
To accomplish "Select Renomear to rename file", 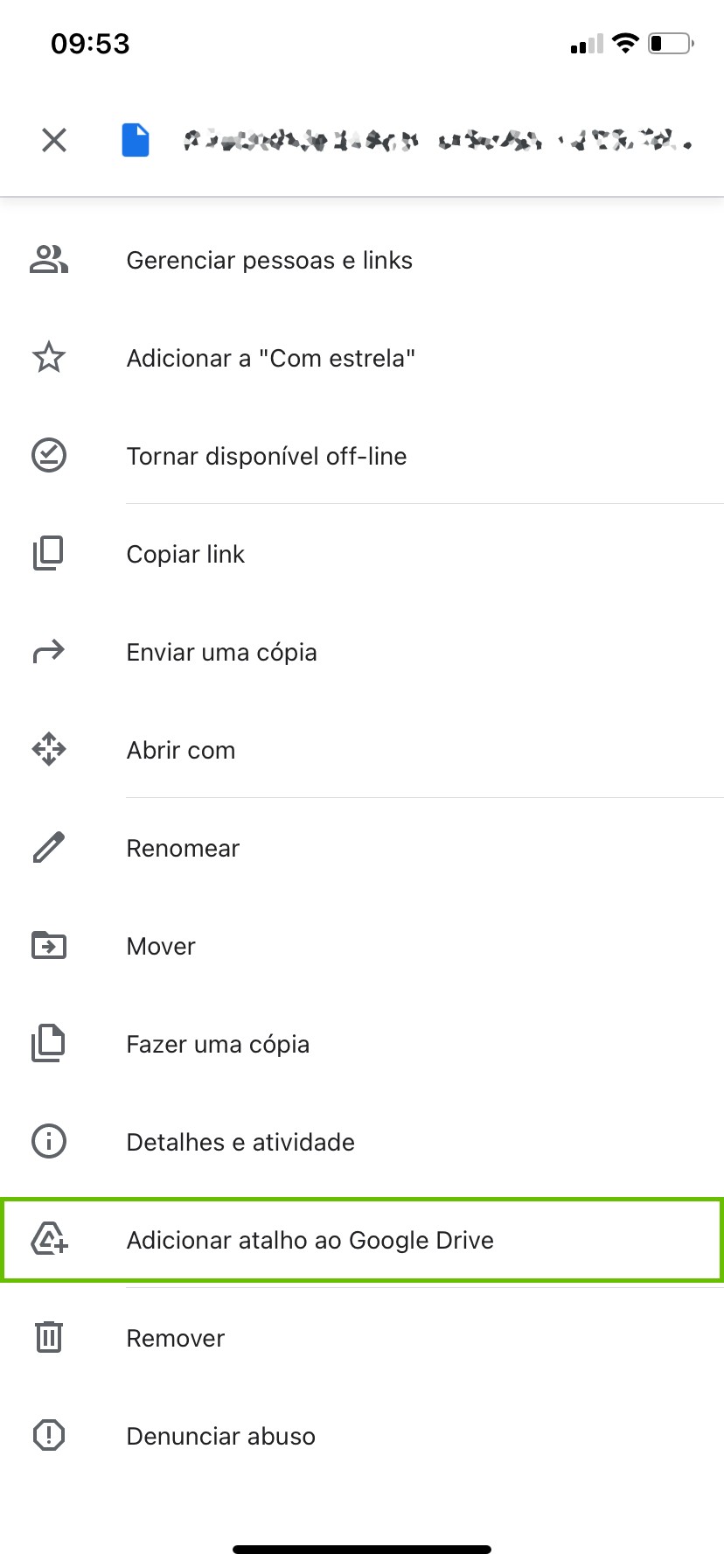I will 183,849.
